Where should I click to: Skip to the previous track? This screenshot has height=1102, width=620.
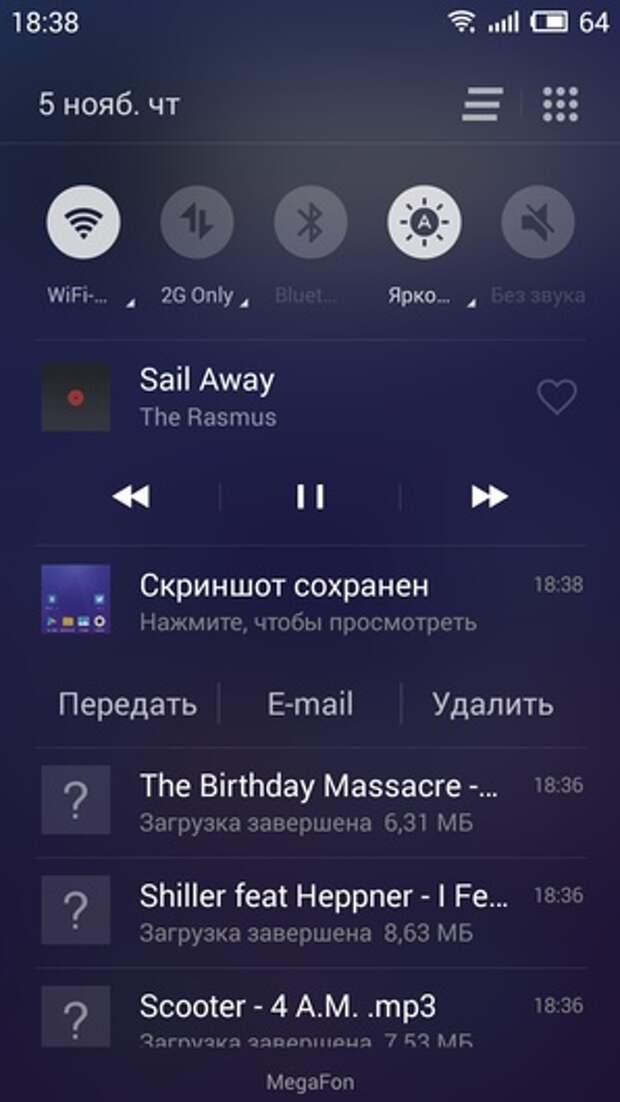[130, 496]
